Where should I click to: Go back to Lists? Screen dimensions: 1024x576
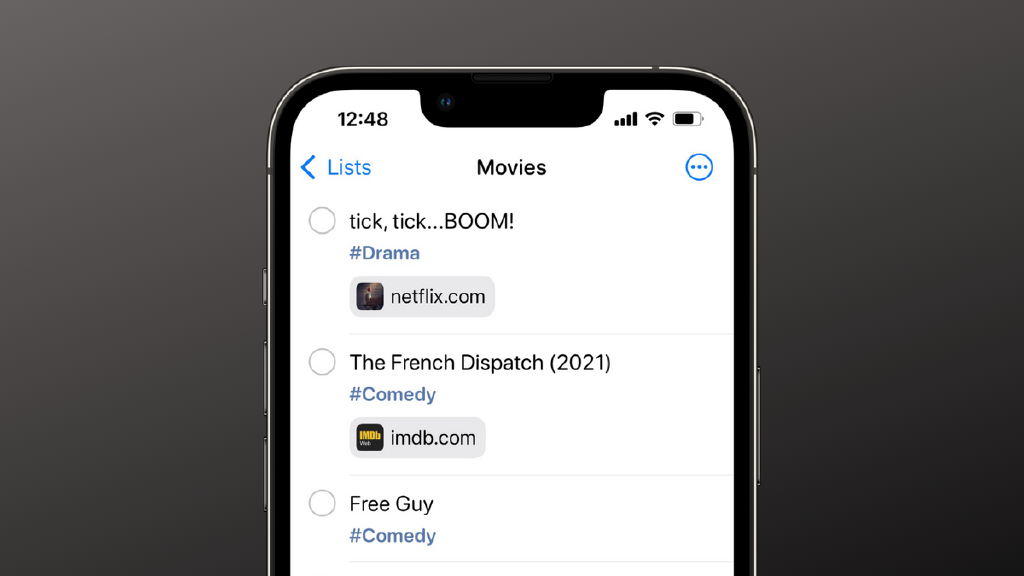[337, 167]
